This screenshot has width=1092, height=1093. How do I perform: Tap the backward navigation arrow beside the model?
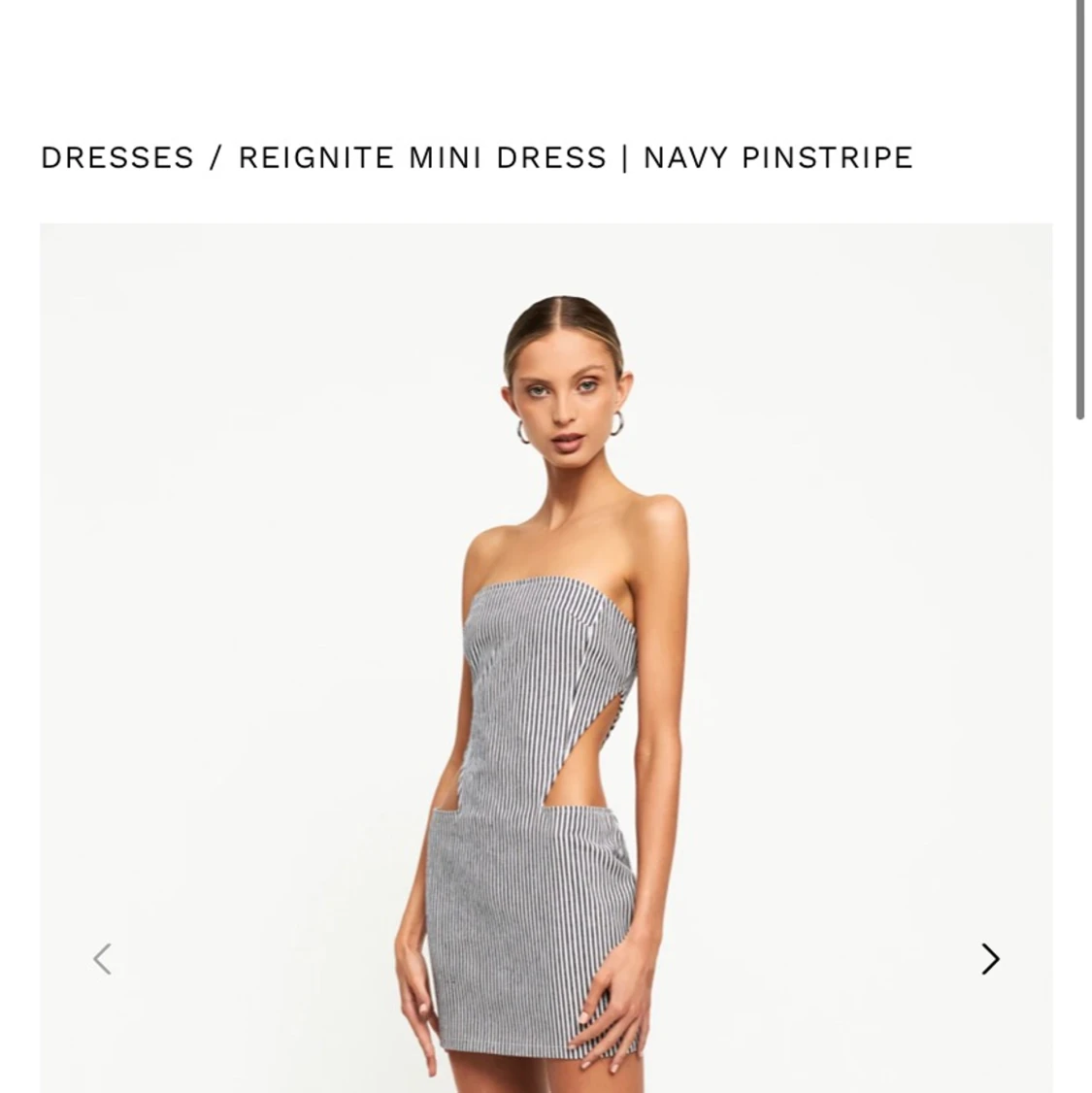[x=102, y=959]
